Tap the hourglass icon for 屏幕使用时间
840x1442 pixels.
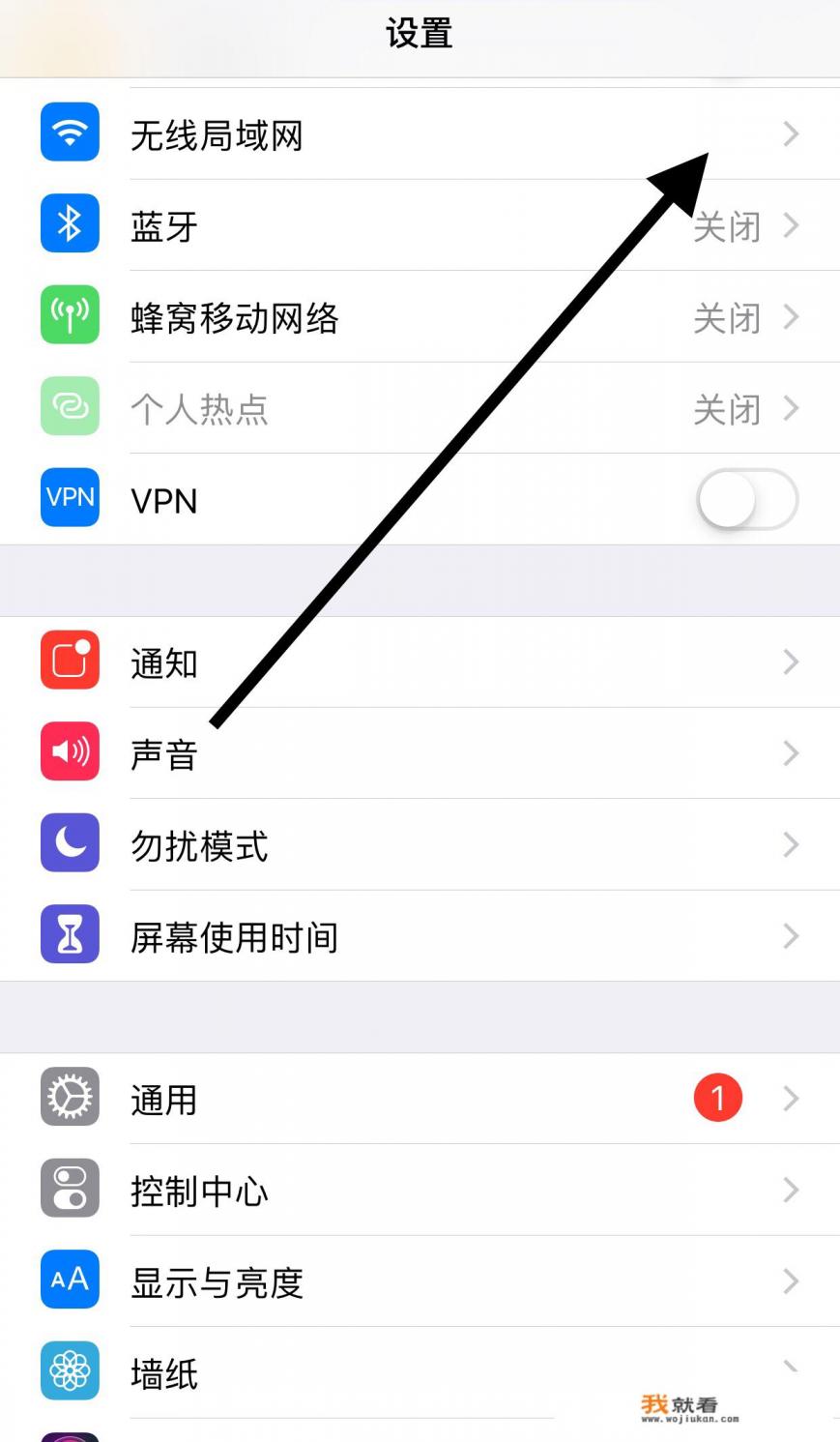(69, 934)
